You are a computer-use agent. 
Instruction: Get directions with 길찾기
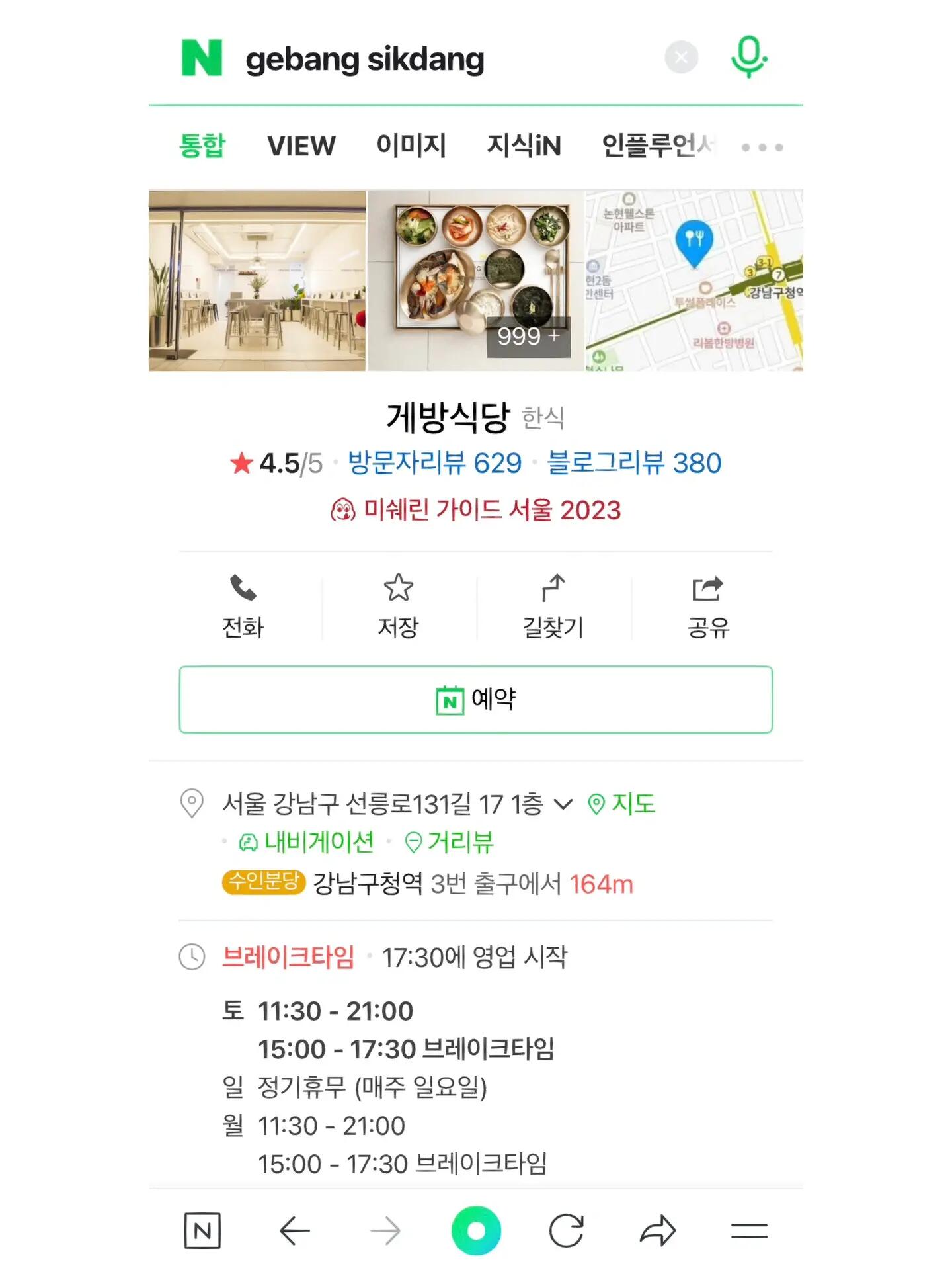point(553,607)
